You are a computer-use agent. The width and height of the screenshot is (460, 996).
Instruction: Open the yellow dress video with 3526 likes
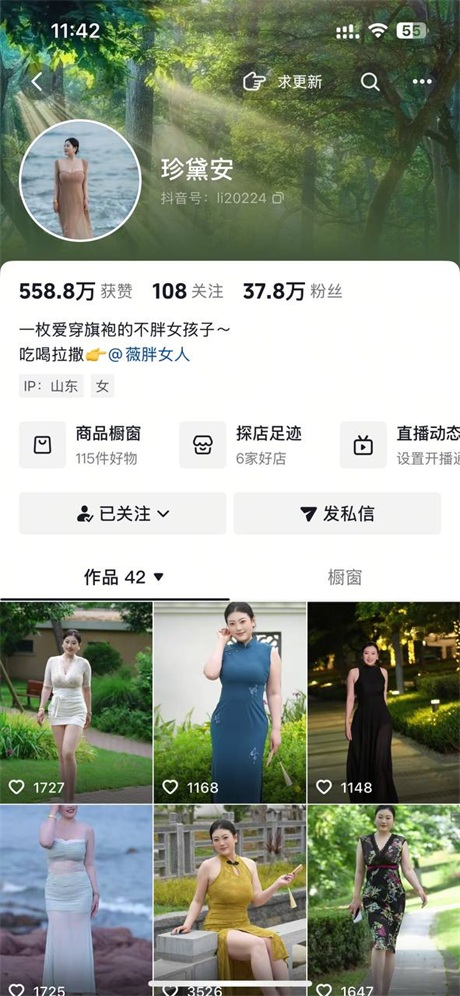tap(230, 900)
